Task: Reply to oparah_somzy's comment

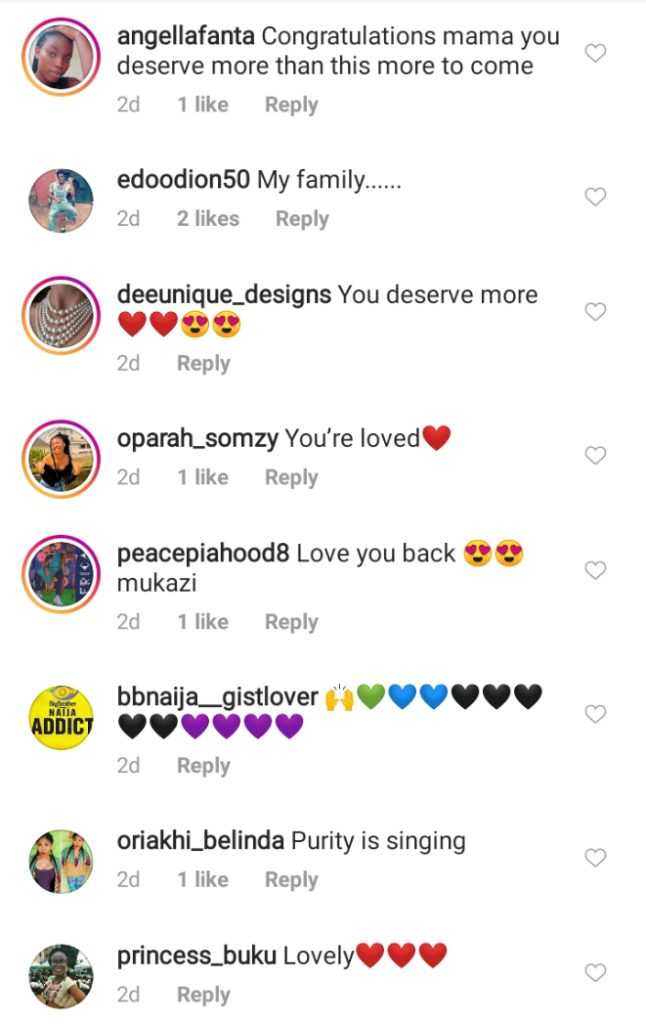Action: (291, 478)
